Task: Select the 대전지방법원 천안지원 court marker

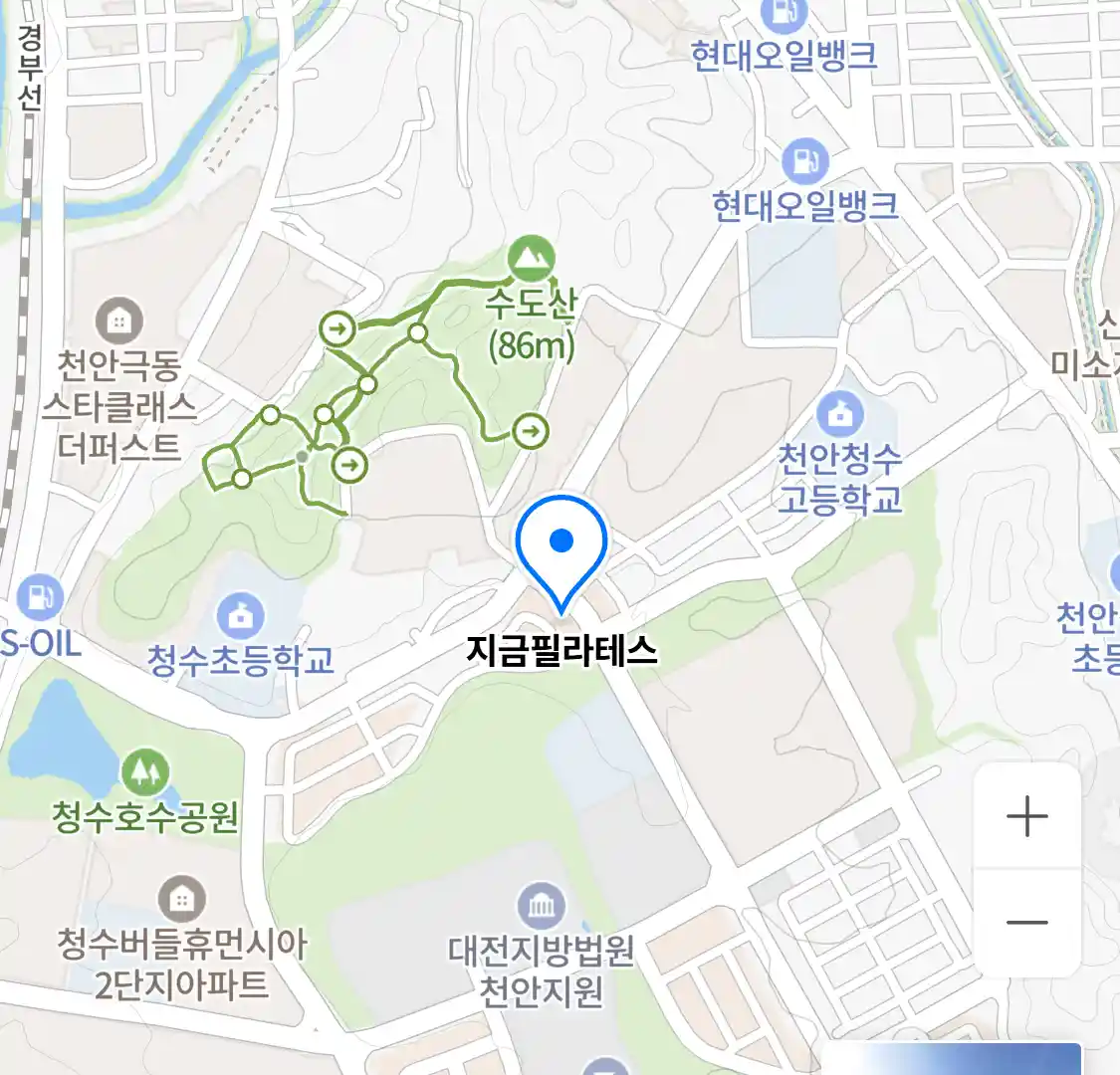Action: [541, 906]
